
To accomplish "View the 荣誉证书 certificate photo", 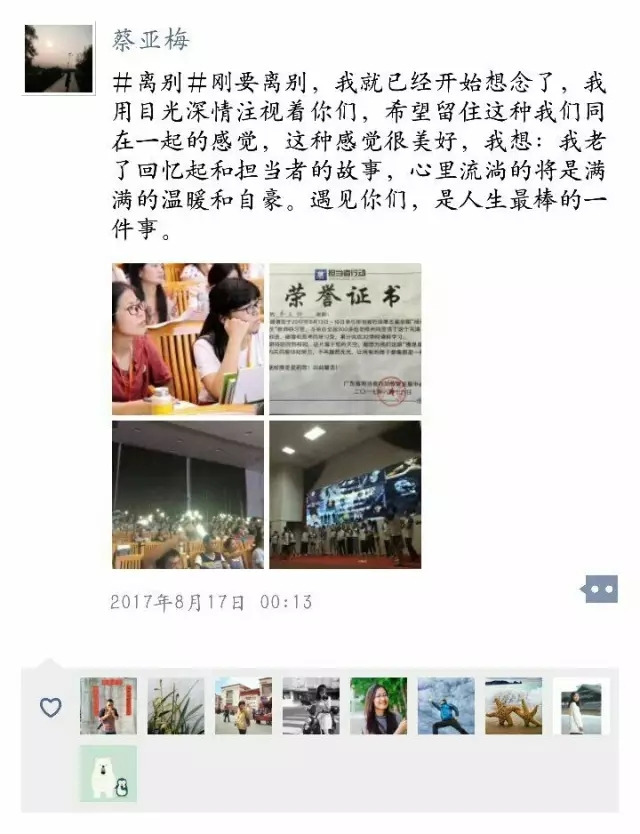I will (344, 338).
